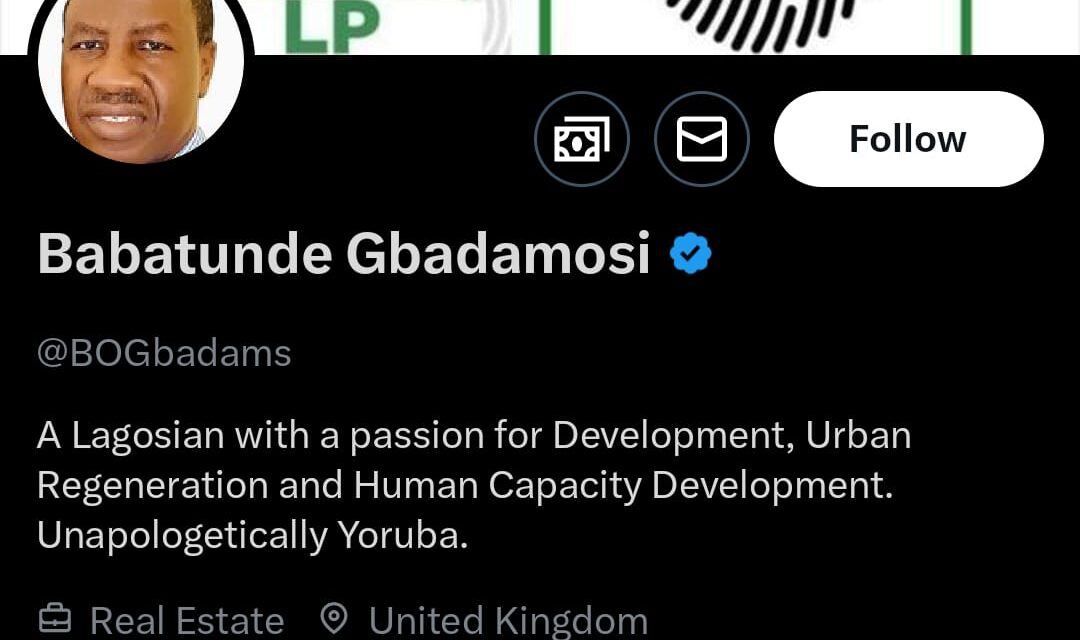Follow Babatunde Gbadamosi's account
The width and height of the screenshot is (1080, 640).
tap(908, 139)
